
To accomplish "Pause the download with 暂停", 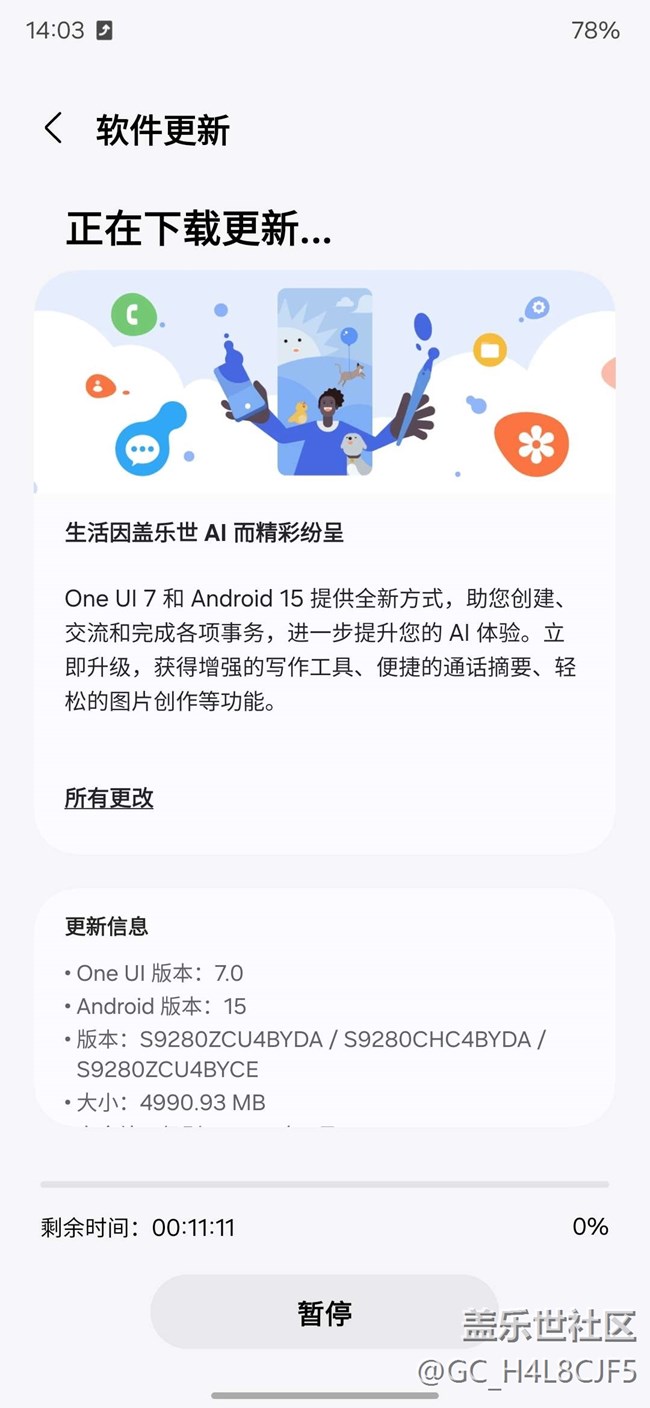I will coord(324,1312).
